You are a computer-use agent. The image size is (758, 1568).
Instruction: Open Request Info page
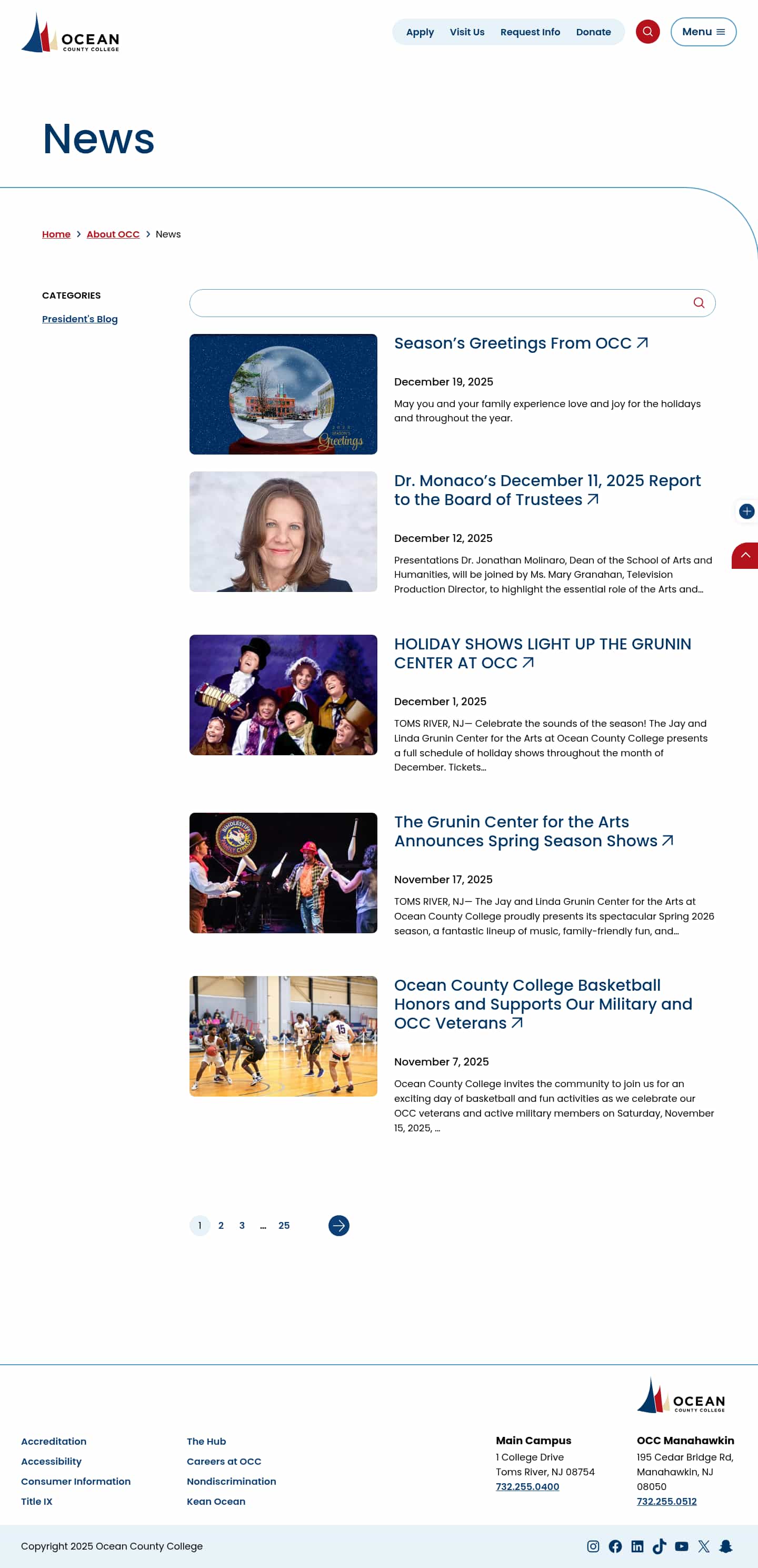530,32
